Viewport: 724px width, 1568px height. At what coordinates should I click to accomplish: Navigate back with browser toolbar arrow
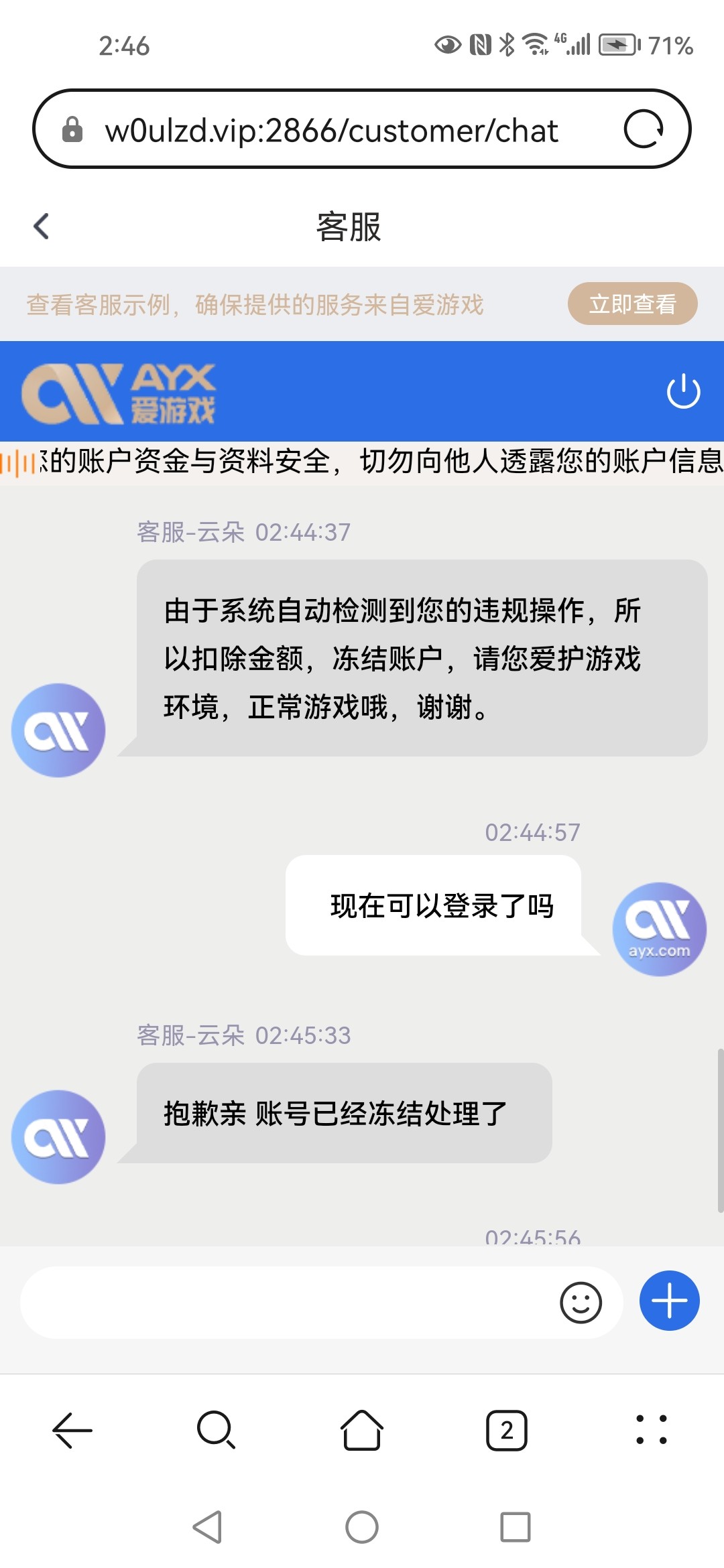pyautogui.click(x=72, y=1430)
